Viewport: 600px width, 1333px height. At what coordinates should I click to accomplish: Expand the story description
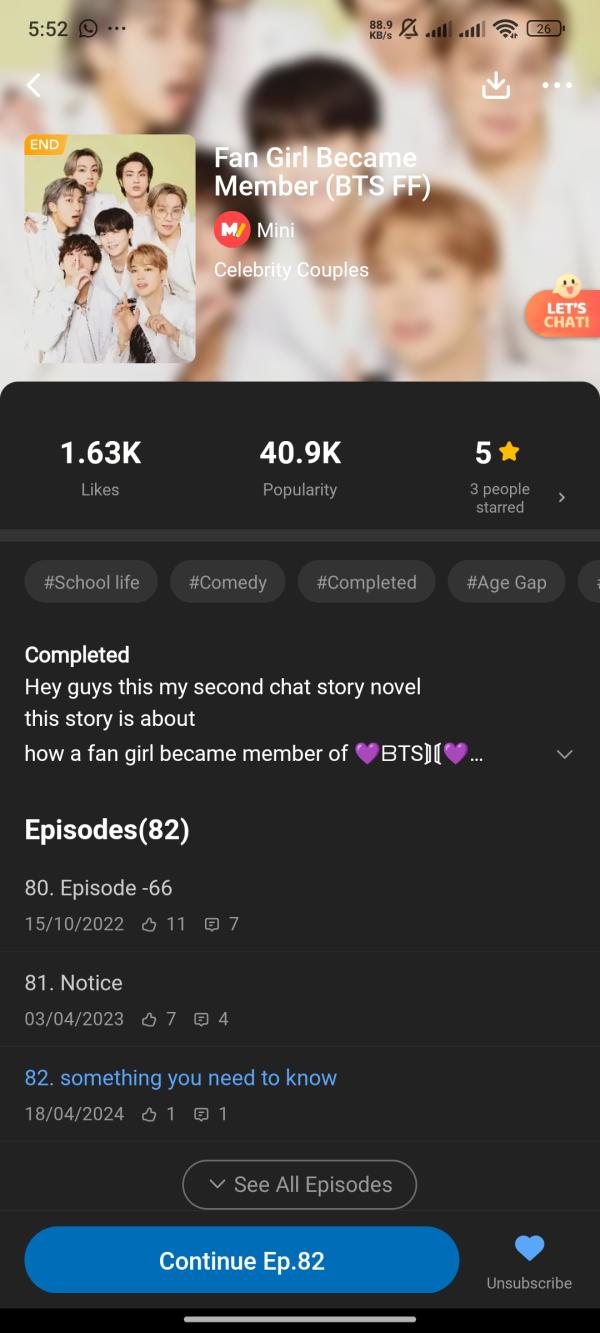[x=564, y=754]
